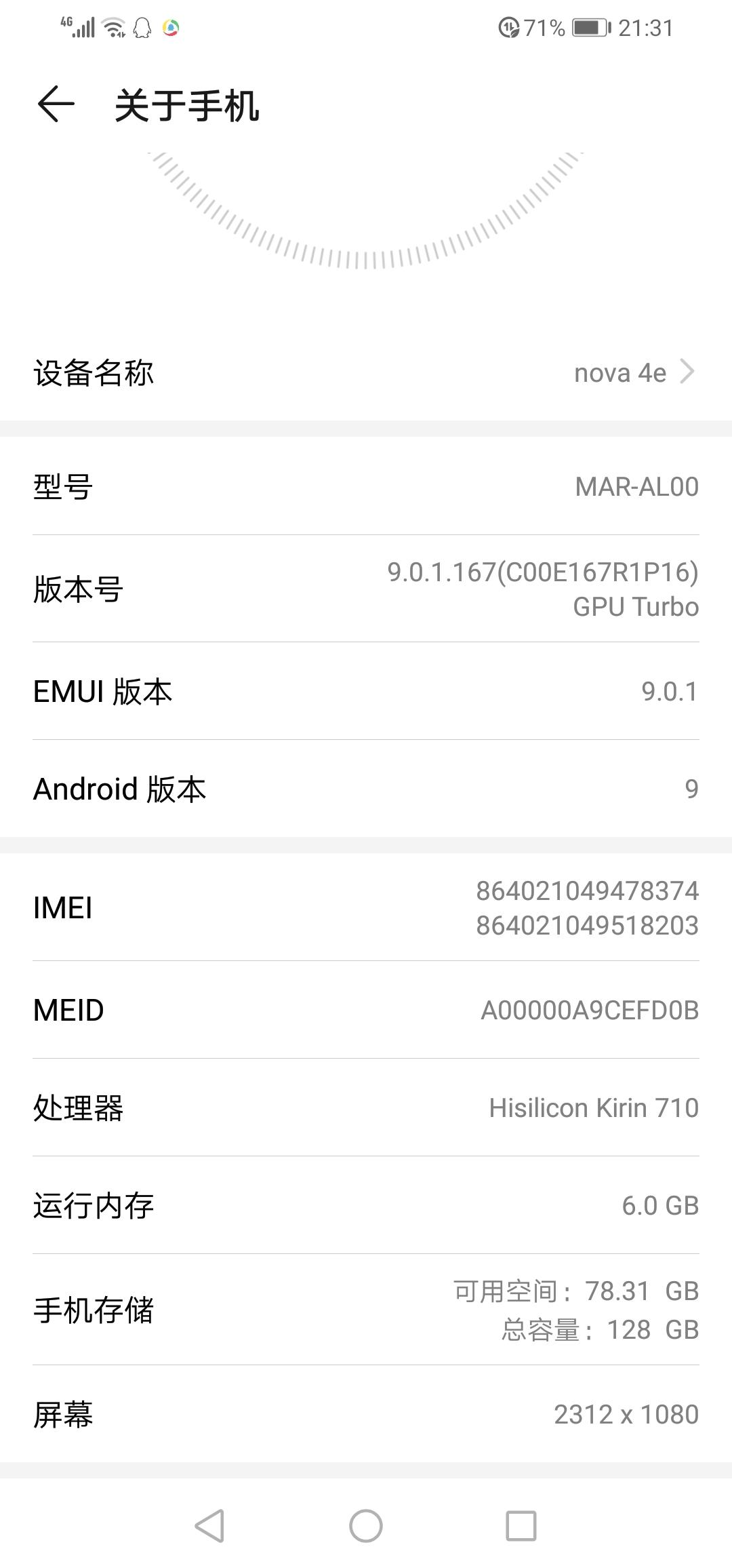
Task: Open recent apps with square button
Action: (x=521, y=1526)
